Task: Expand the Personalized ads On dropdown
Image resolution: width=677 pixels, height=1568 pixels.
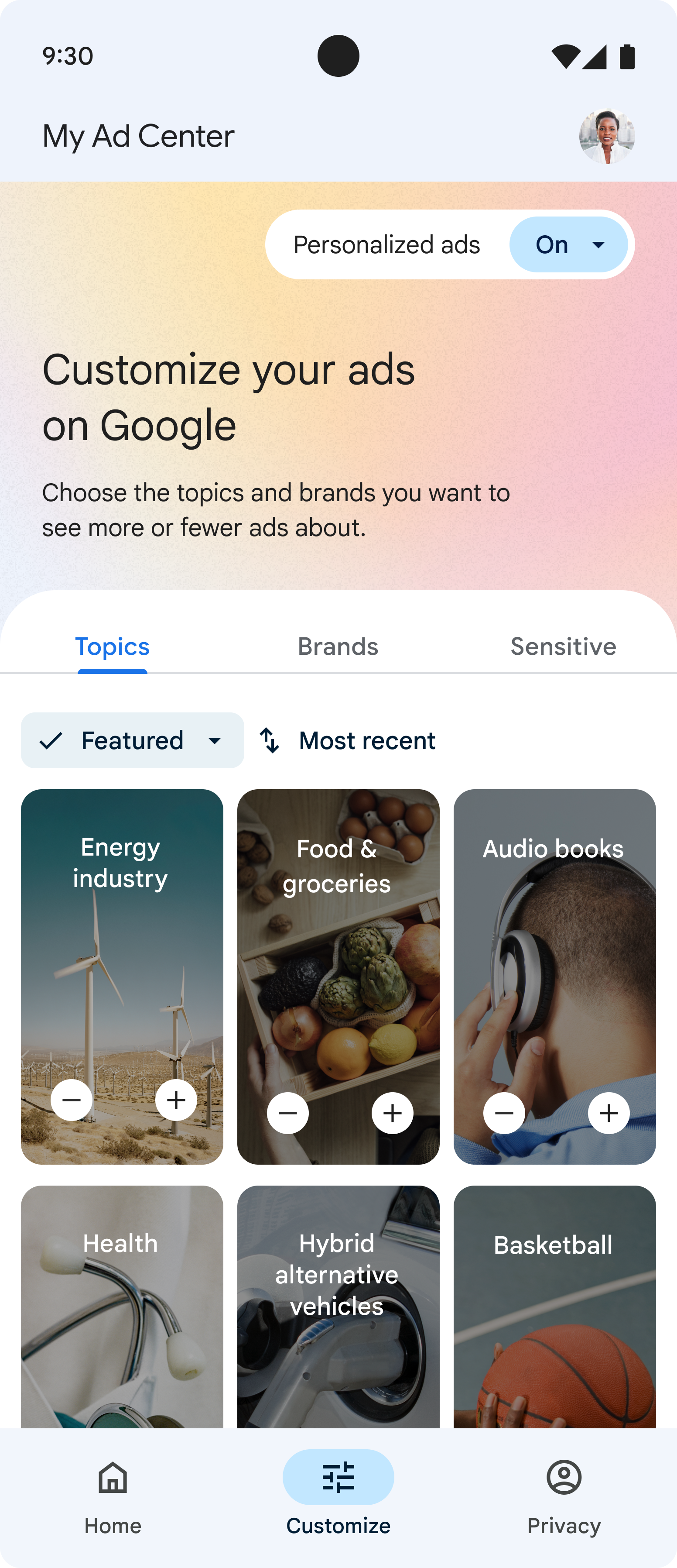Action: click(568, 245)
